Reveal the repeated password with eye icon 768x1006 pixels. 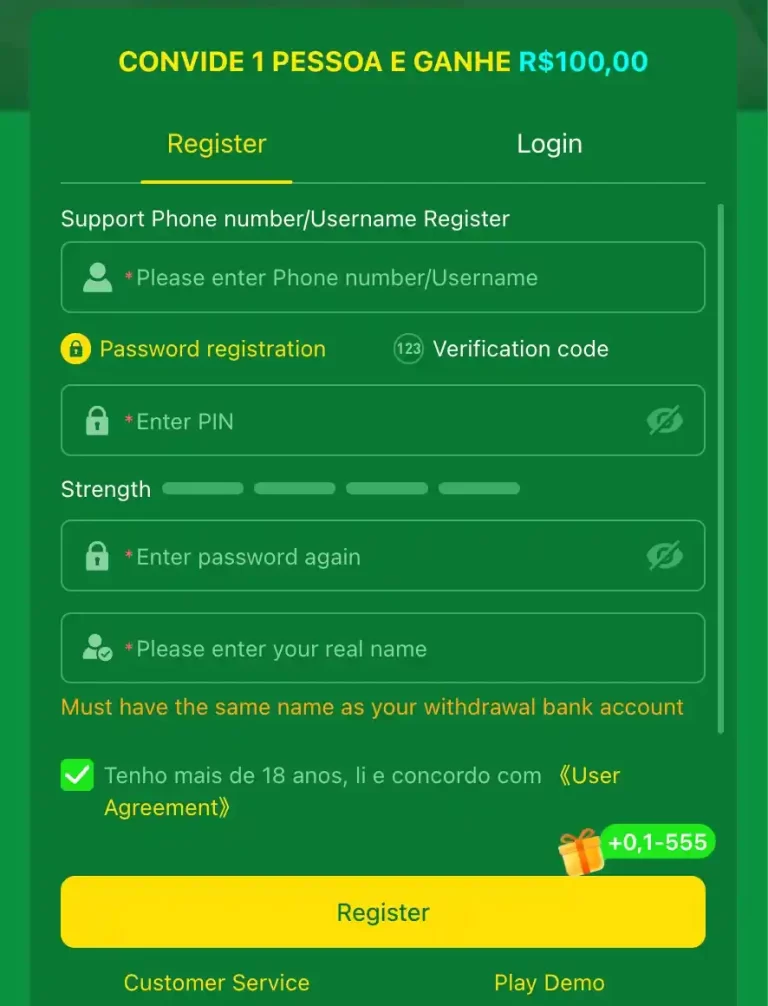(x=664, y=556)
